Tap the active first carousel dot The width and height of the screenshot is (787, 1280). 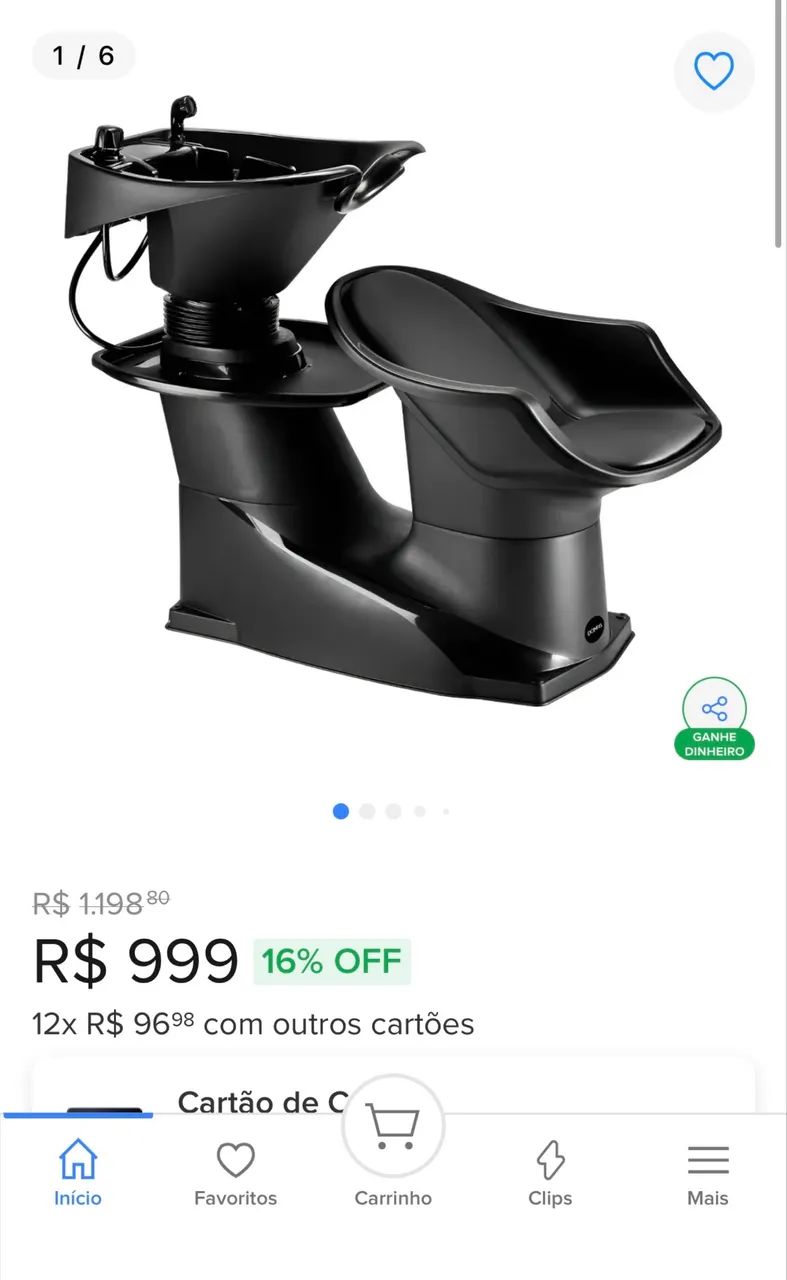click(x=340, y=812)
